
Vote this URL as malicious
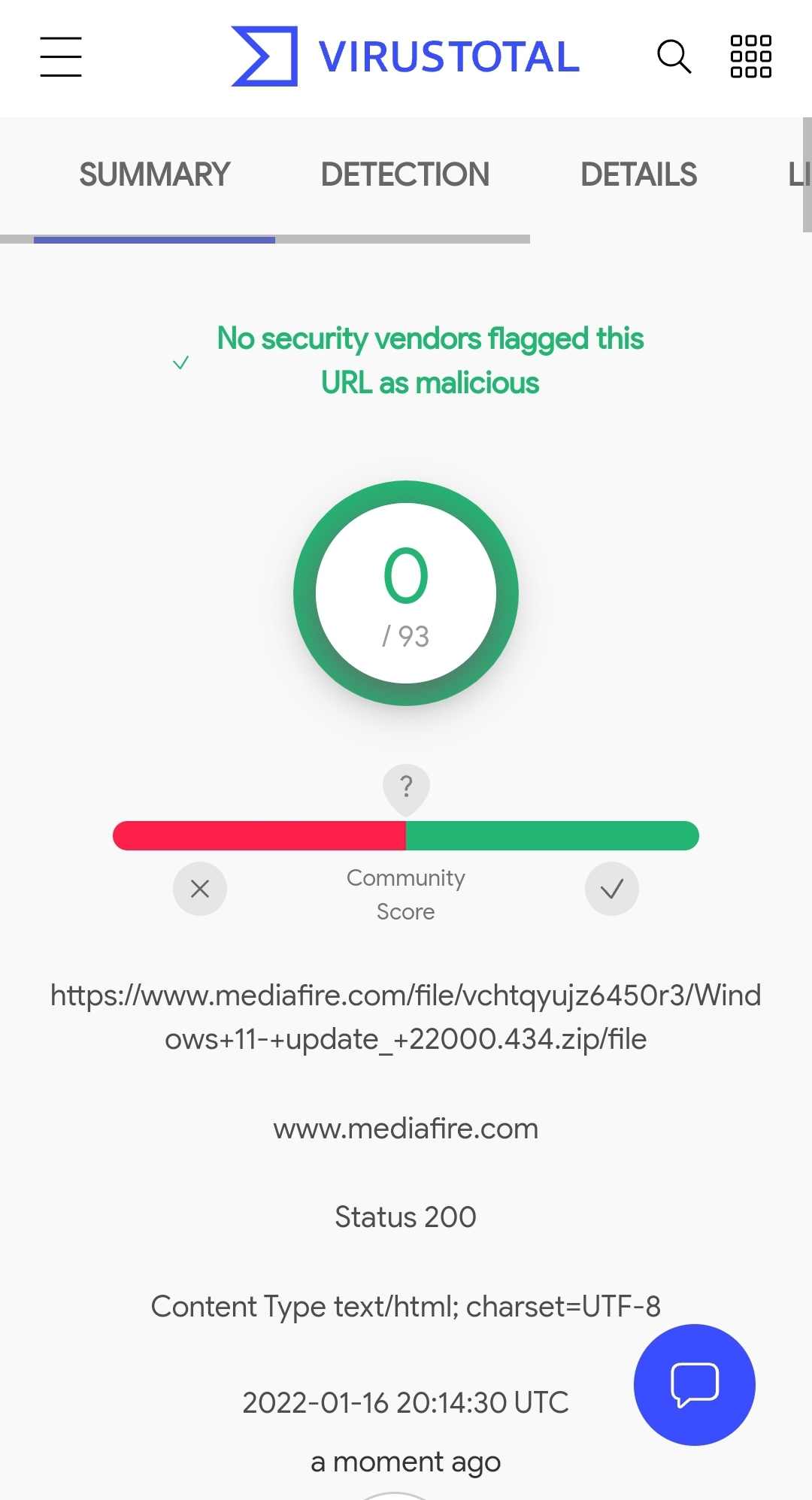pos(200,889)
